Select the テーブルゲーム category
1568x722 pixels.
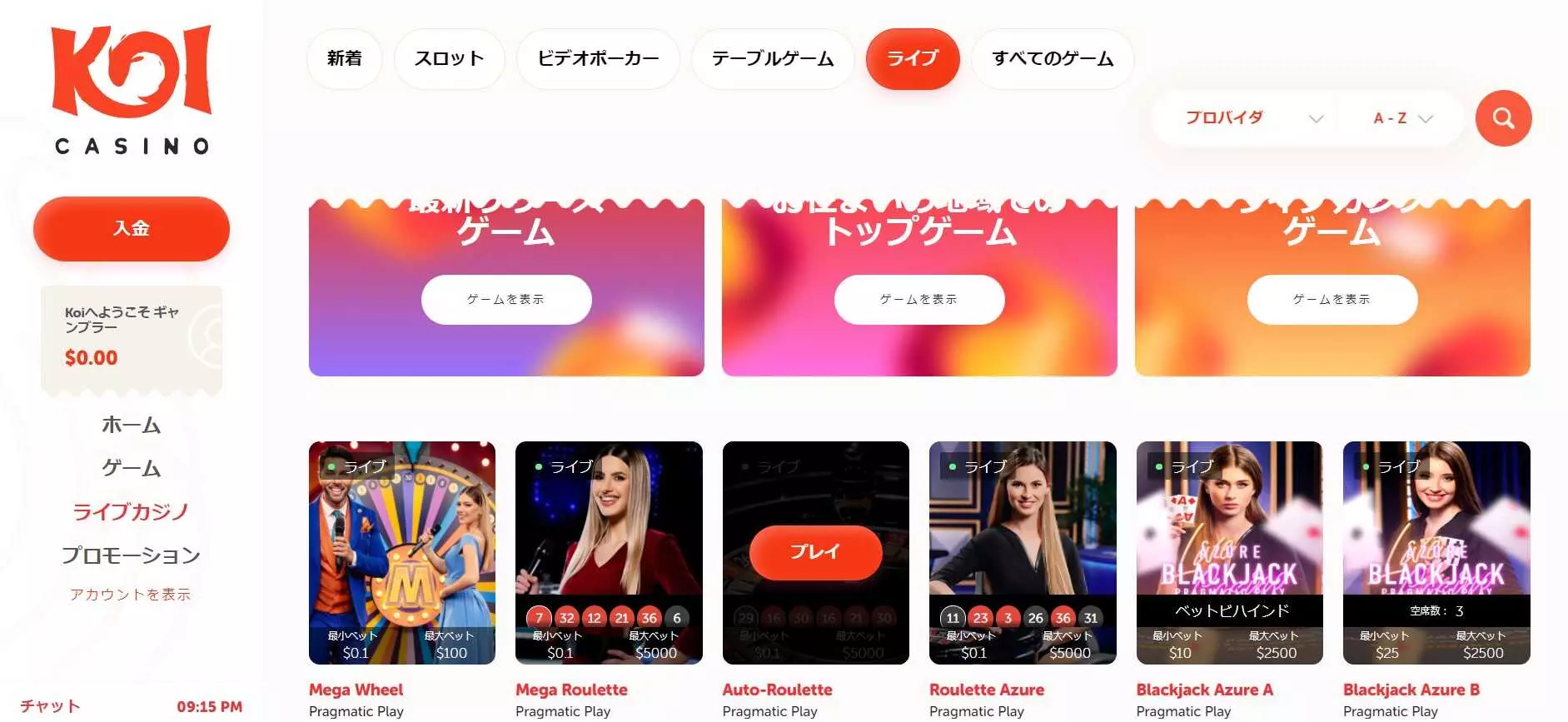[x=772, y=58]
